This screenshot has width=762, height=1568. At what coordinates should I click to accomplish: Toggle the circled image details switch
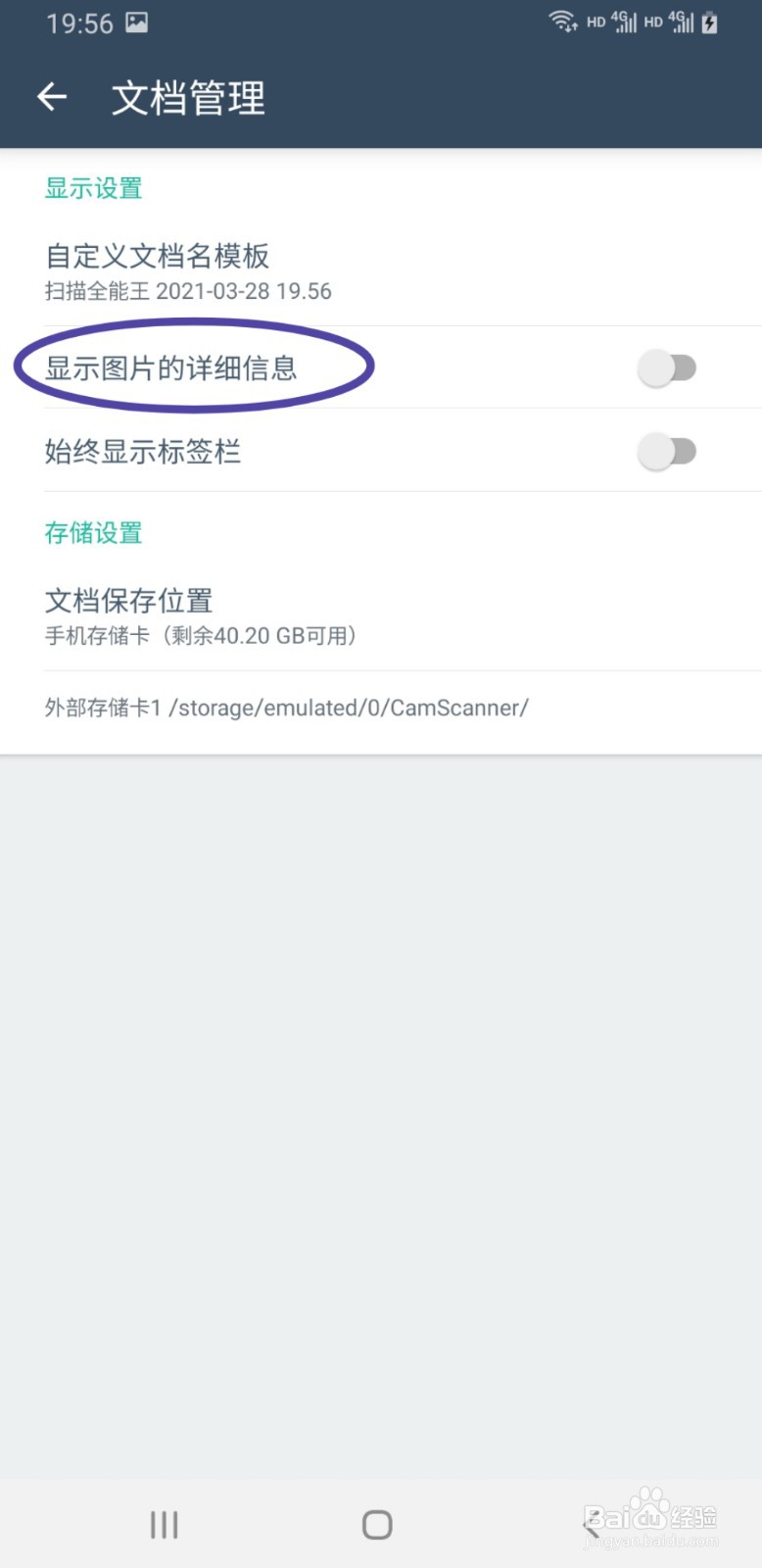tap(667, 367)
